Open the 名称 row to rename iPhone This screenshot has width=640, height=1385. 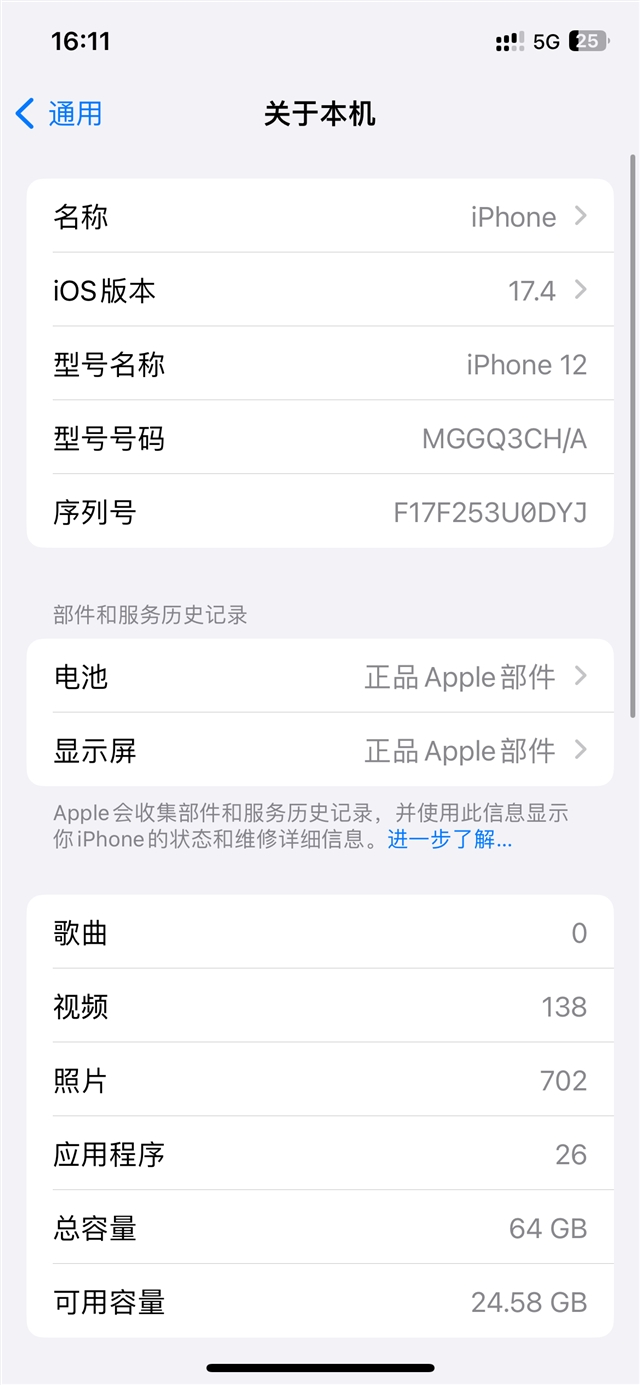(320, 217)
